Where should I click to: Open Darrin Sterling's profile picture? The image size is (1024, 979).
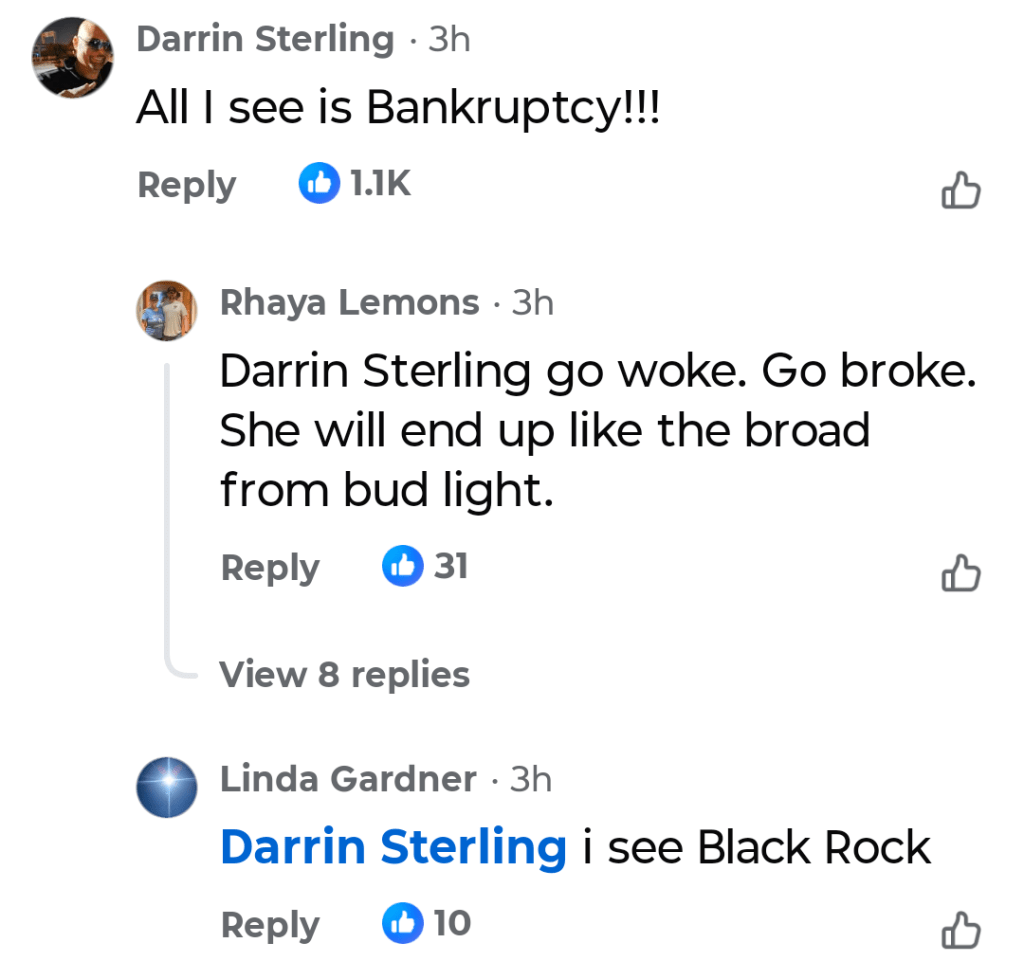pos(73,57)
